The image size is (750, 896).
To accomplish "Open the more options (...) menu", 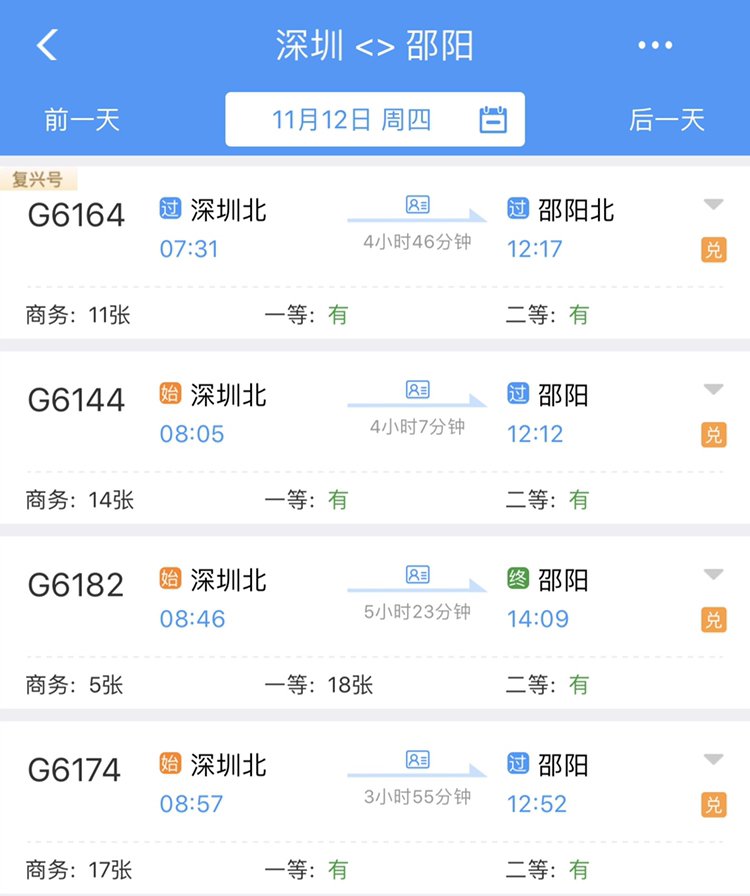I will point(655,44).
